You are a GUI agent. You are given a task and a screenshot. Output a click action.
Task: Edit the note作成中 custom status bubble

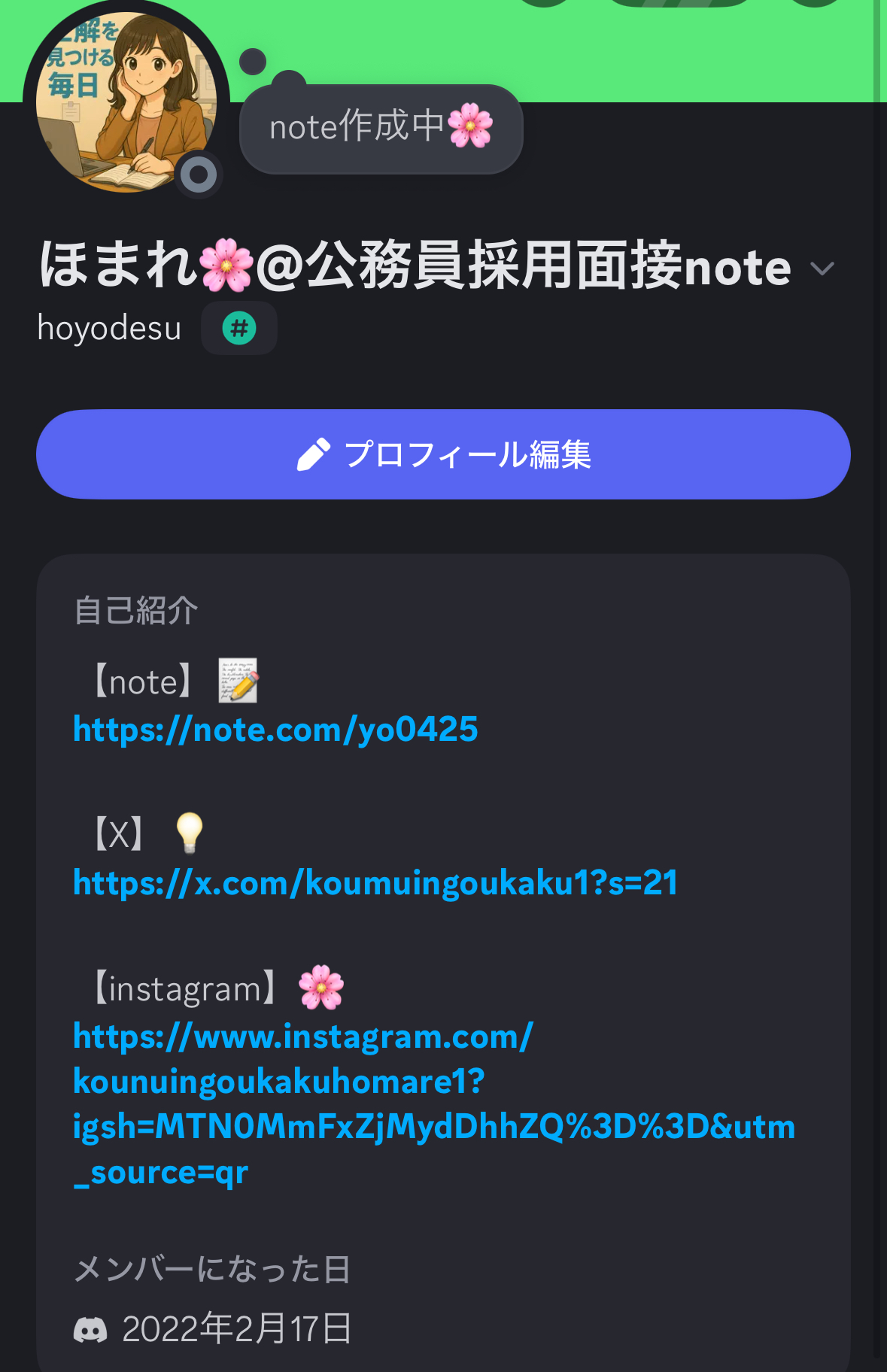click(x=381, y=128)
